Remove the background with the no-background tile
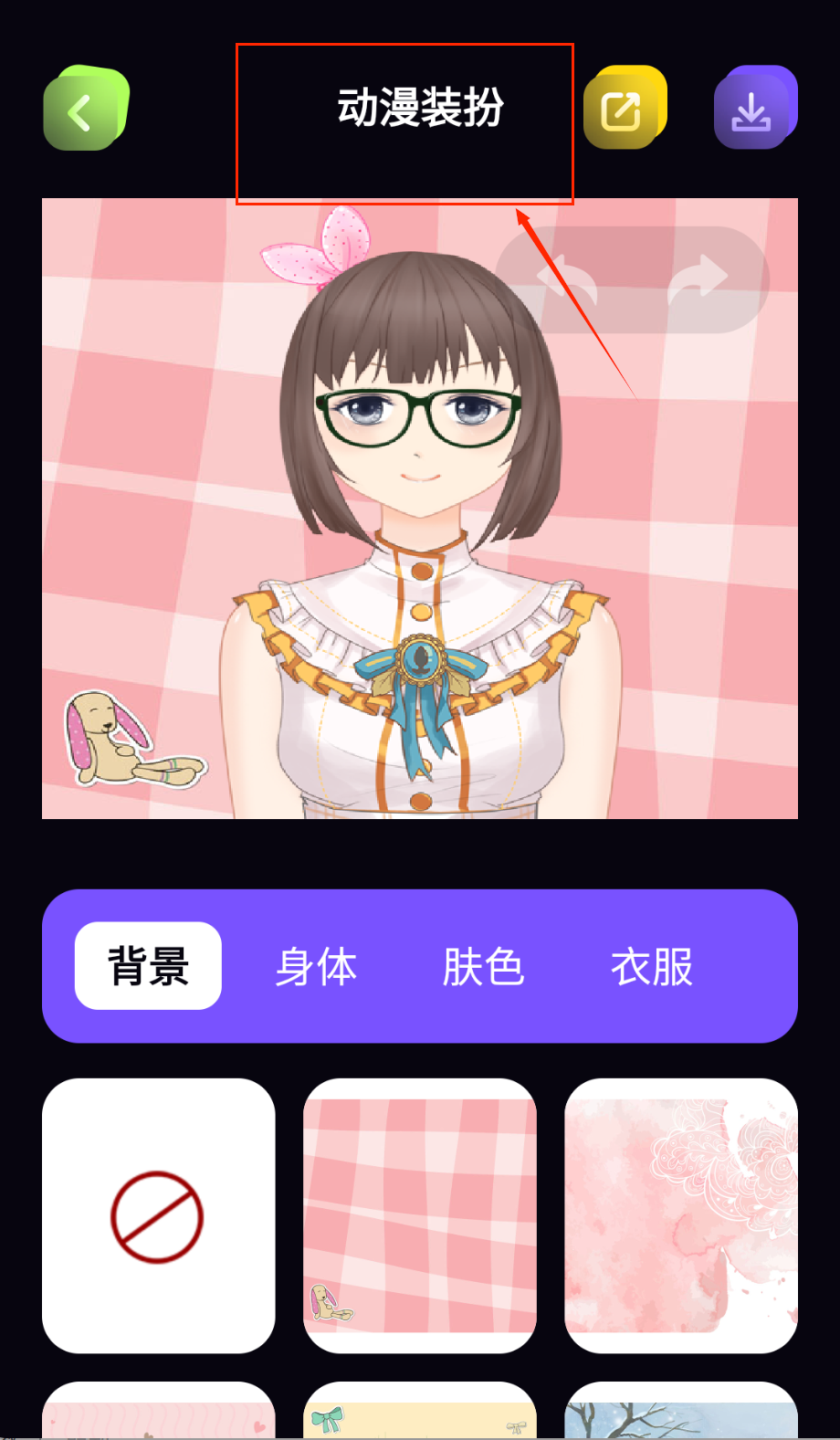 [x=158, y=1215]
